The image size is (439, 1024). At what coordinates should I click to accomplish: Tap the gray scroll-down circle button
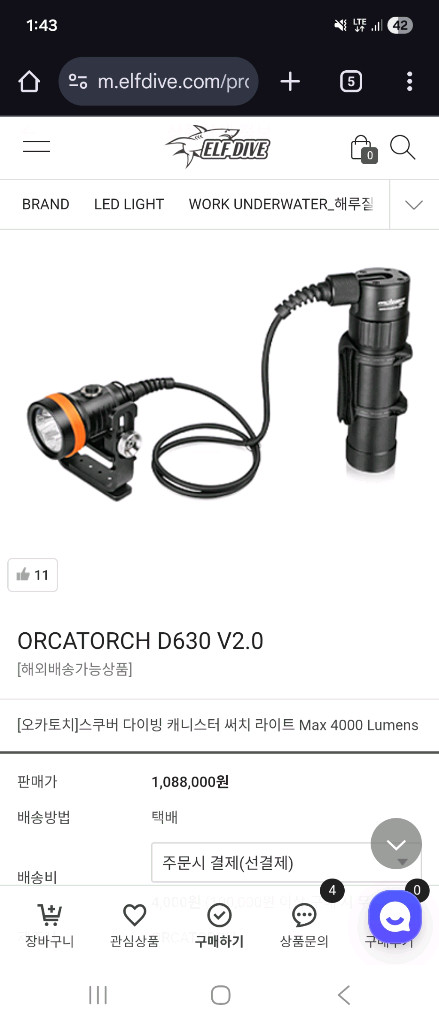tap(396, 844)
